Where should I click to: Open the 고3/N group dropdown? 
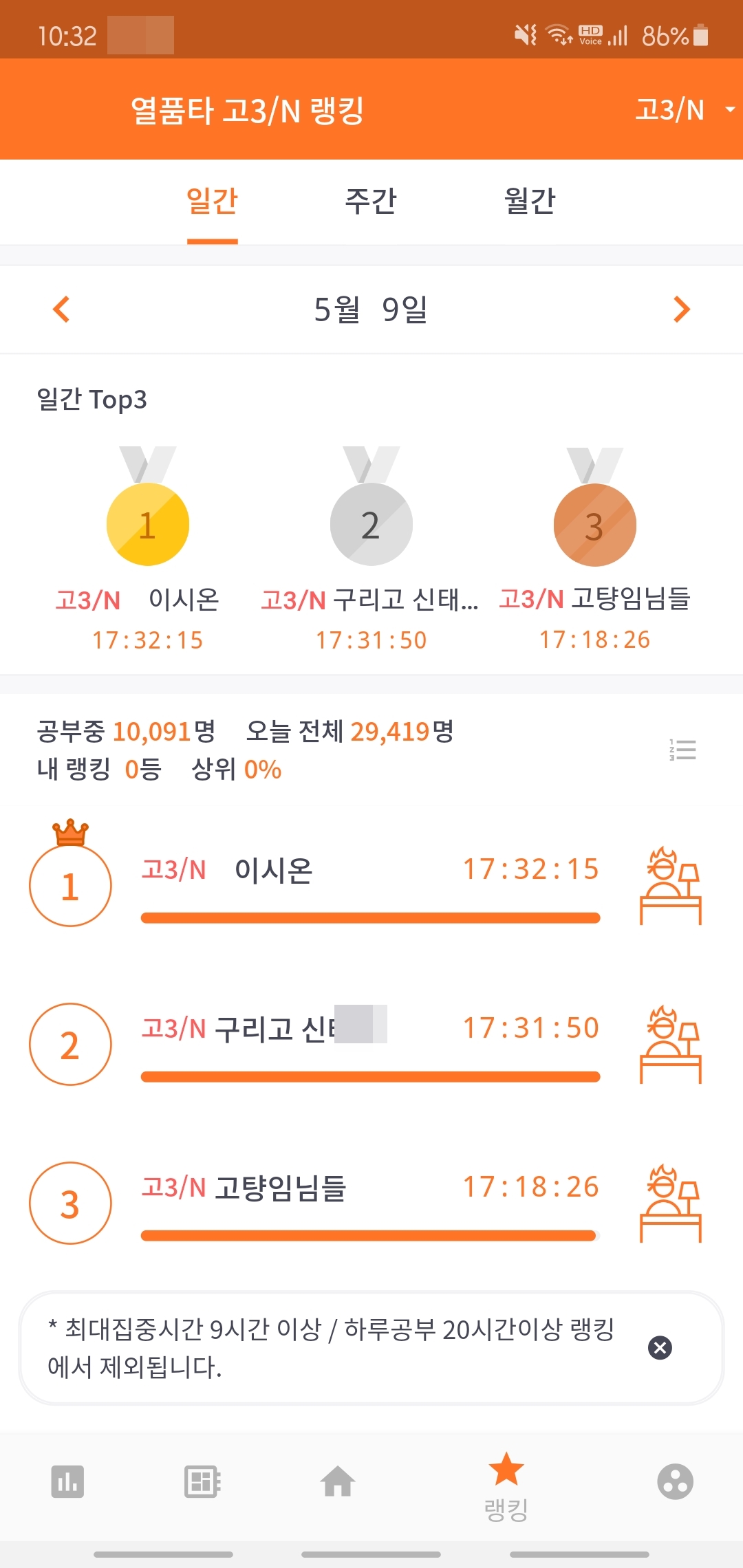point(685,110)
